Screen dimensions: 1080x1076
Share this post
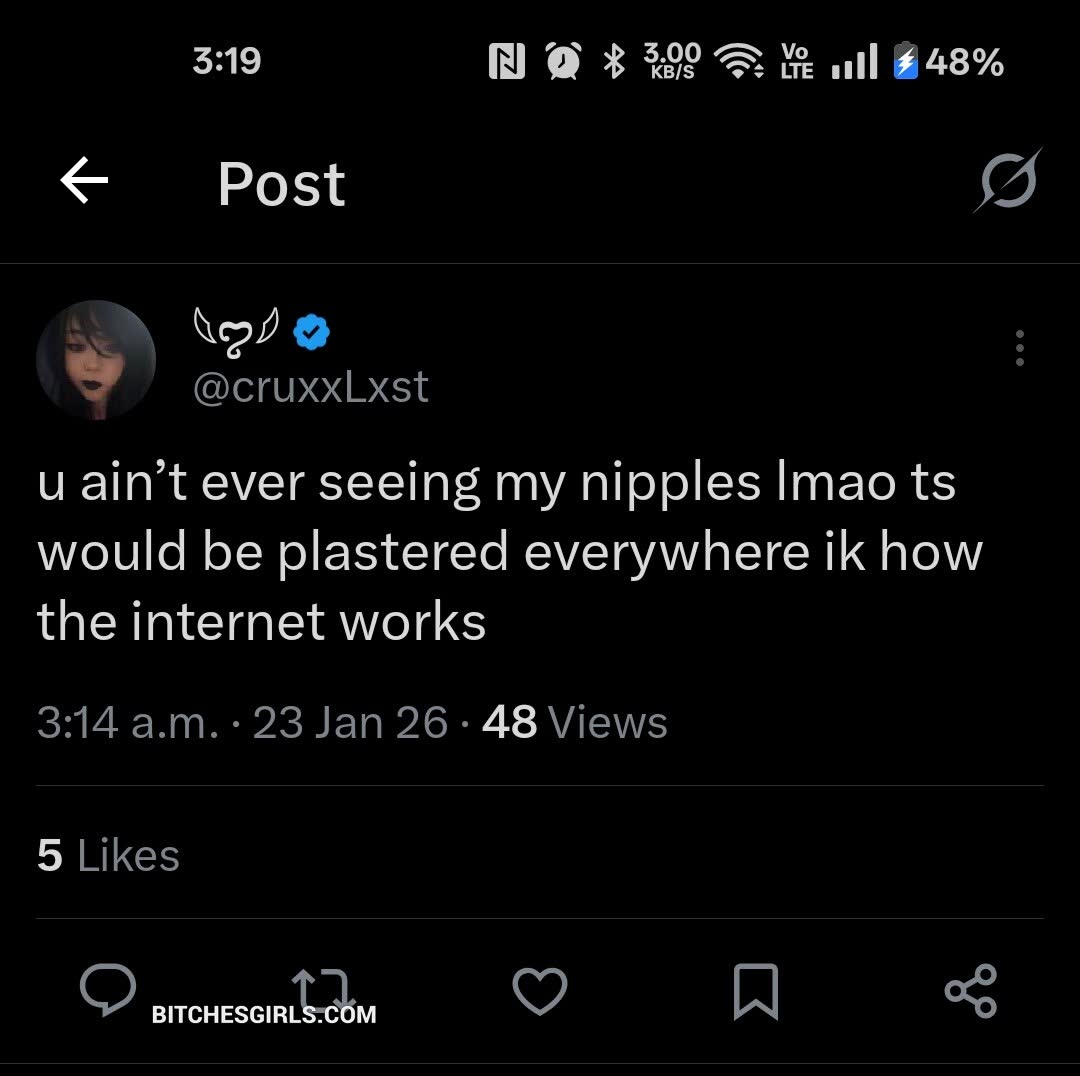[970, 990]
